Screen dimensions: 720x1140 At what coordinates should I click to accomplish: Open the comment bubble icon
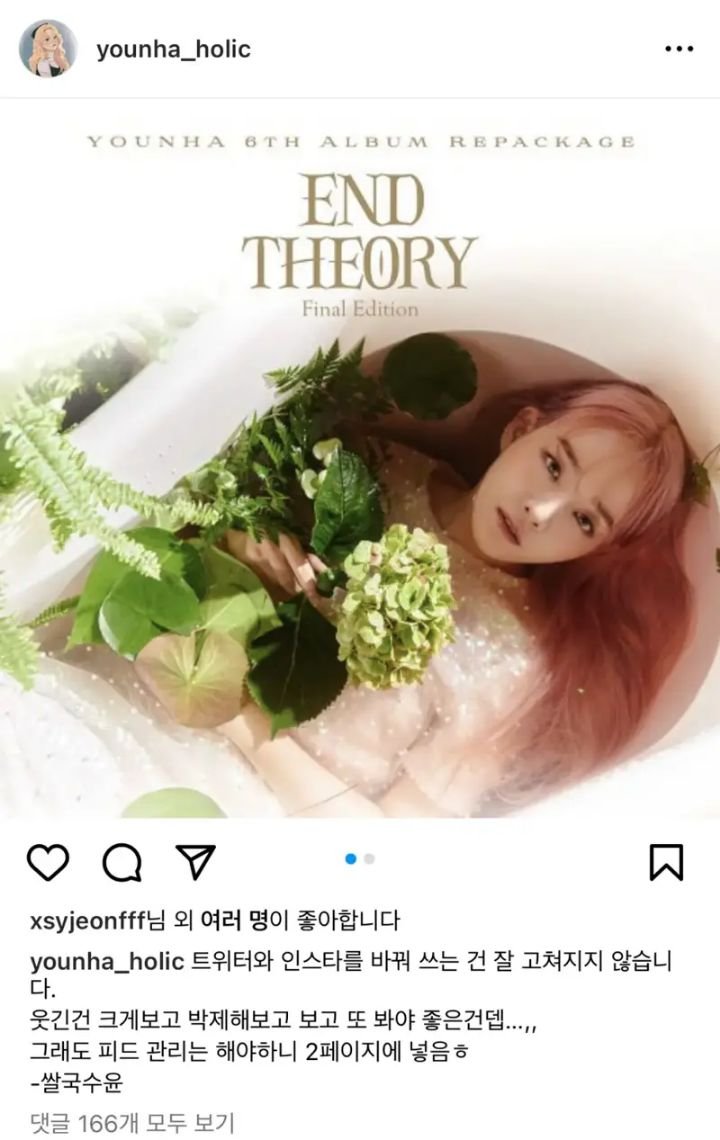point(122,861)
